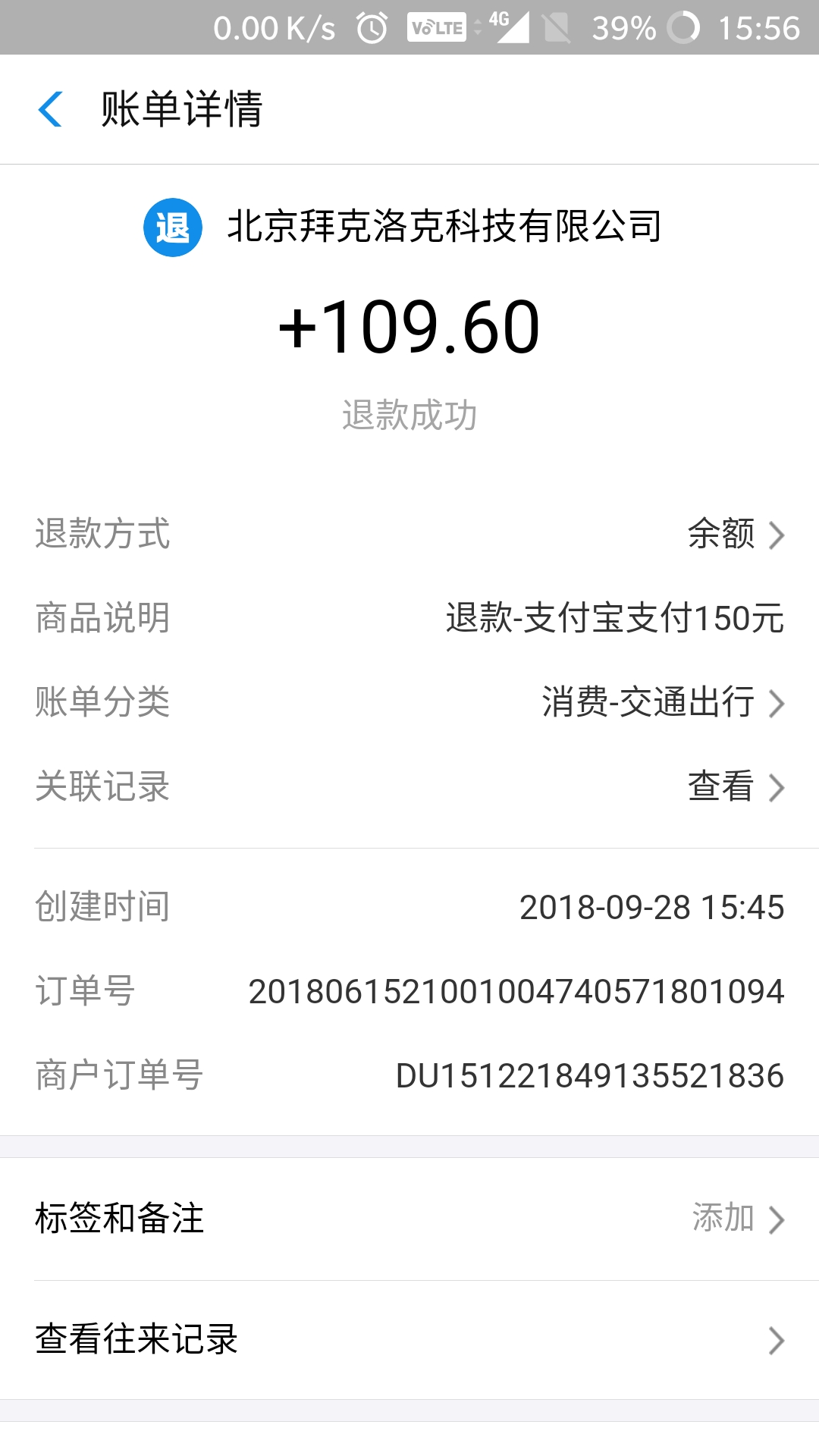The height and width of the screenshot is (1456, 819).
Task: Change 账单分类 消费-交通出行
Action: [x=661, y=702]
